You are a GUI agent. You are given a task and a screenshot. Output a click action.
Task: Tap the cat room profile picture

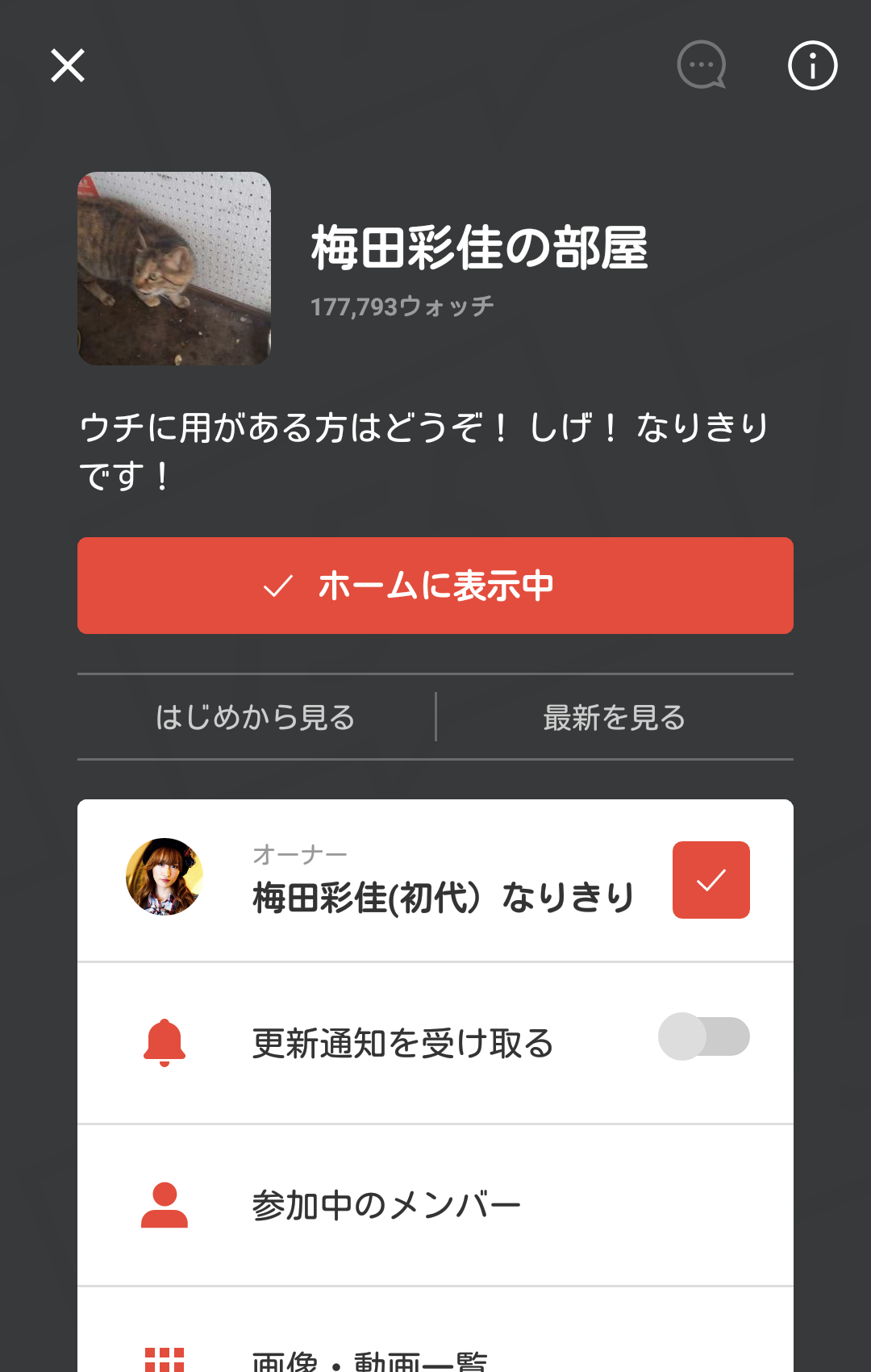click(174, 269)
